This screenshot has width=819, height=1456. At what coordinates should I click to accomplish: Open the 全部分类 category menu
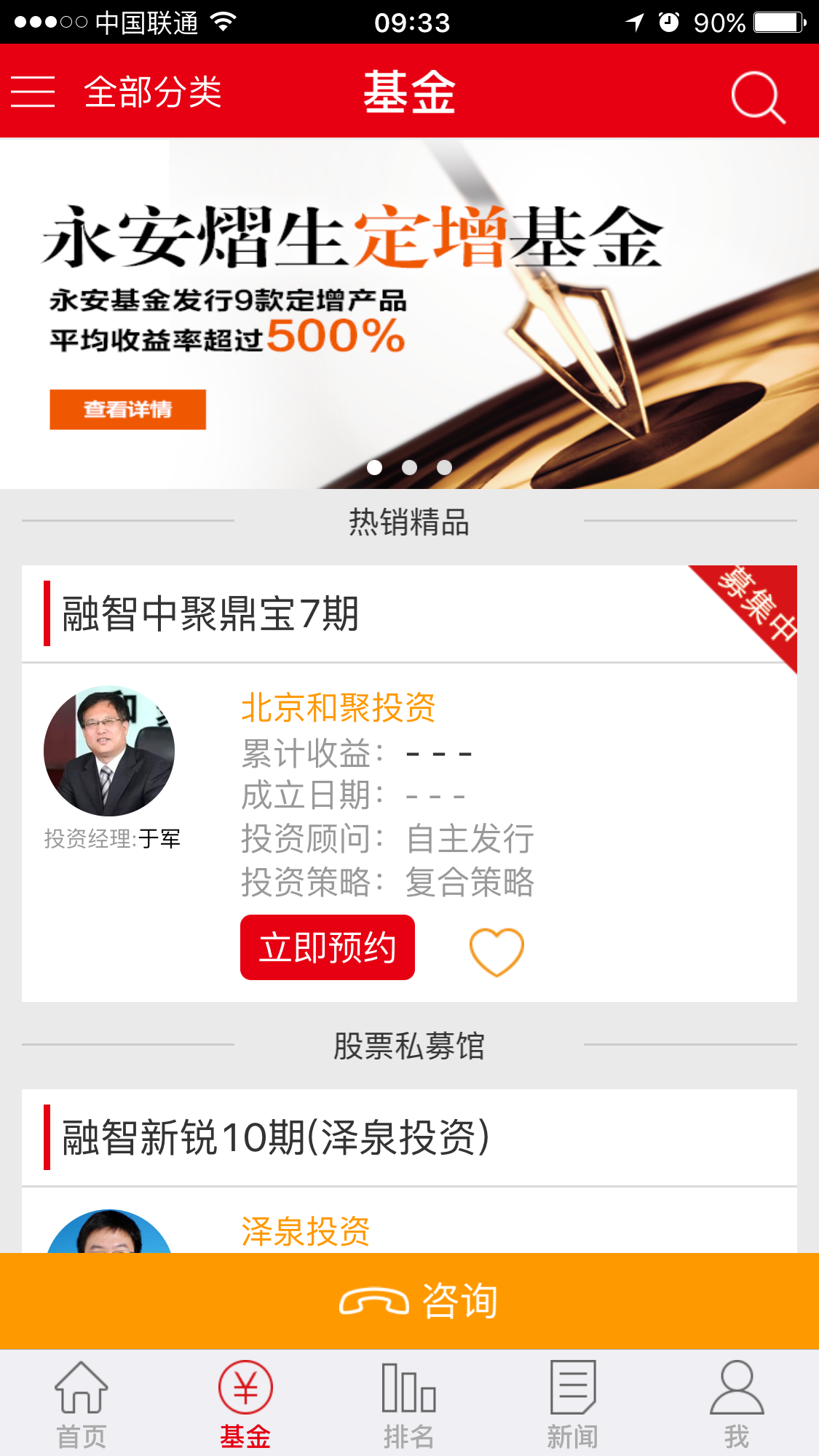coord(116,92)
